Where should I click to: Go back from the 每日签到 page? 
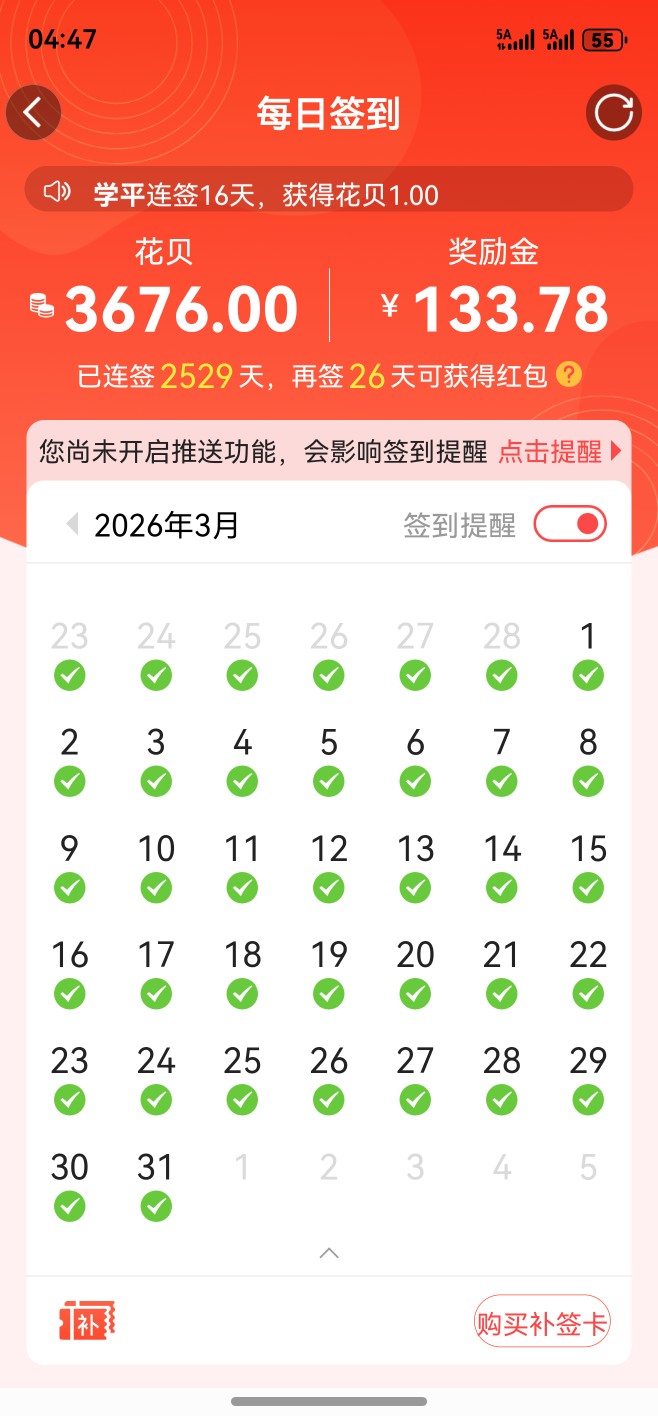coord(33,113)
